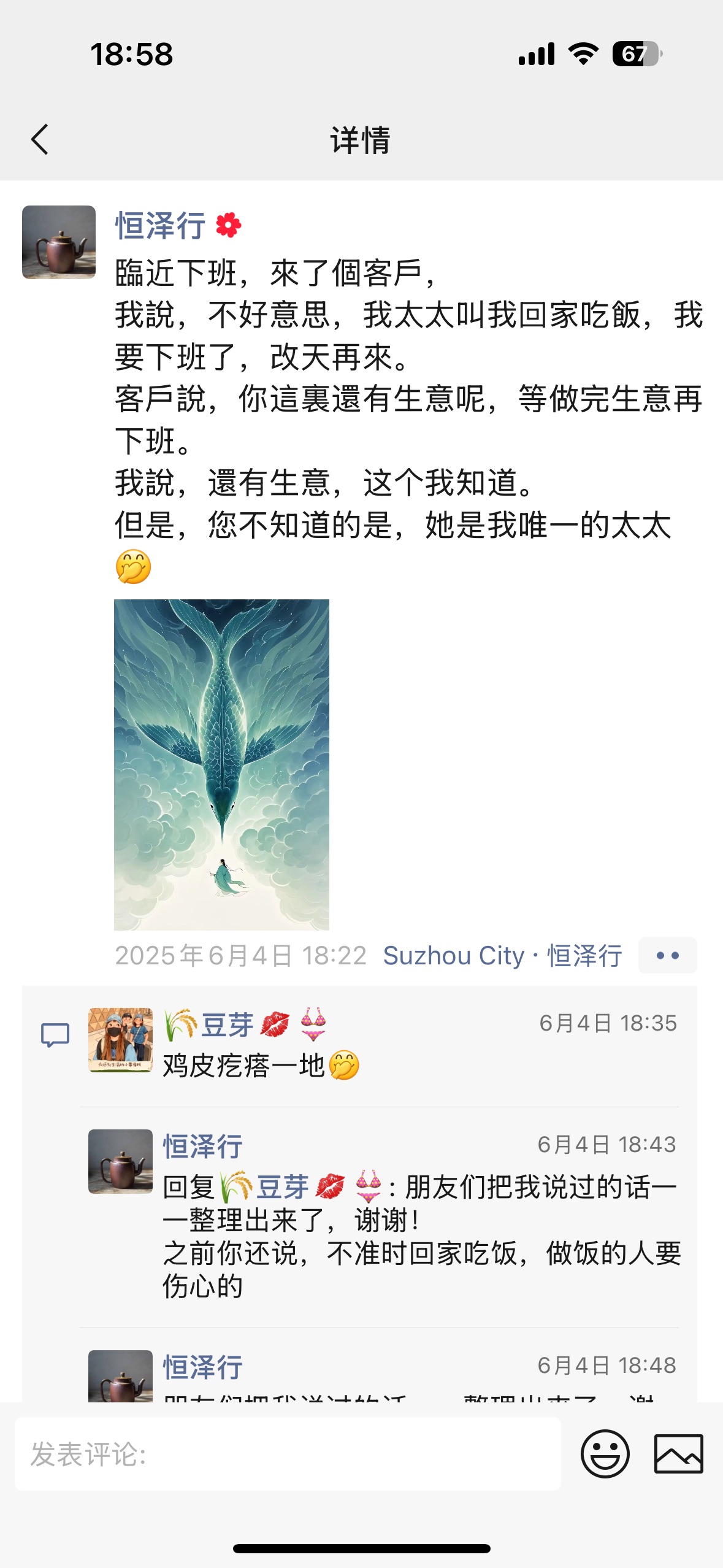The width and height of the screenshot is (723, 1568).
Task: Open 恒泽行's profile from the post avatar
Action: [59, 242]
